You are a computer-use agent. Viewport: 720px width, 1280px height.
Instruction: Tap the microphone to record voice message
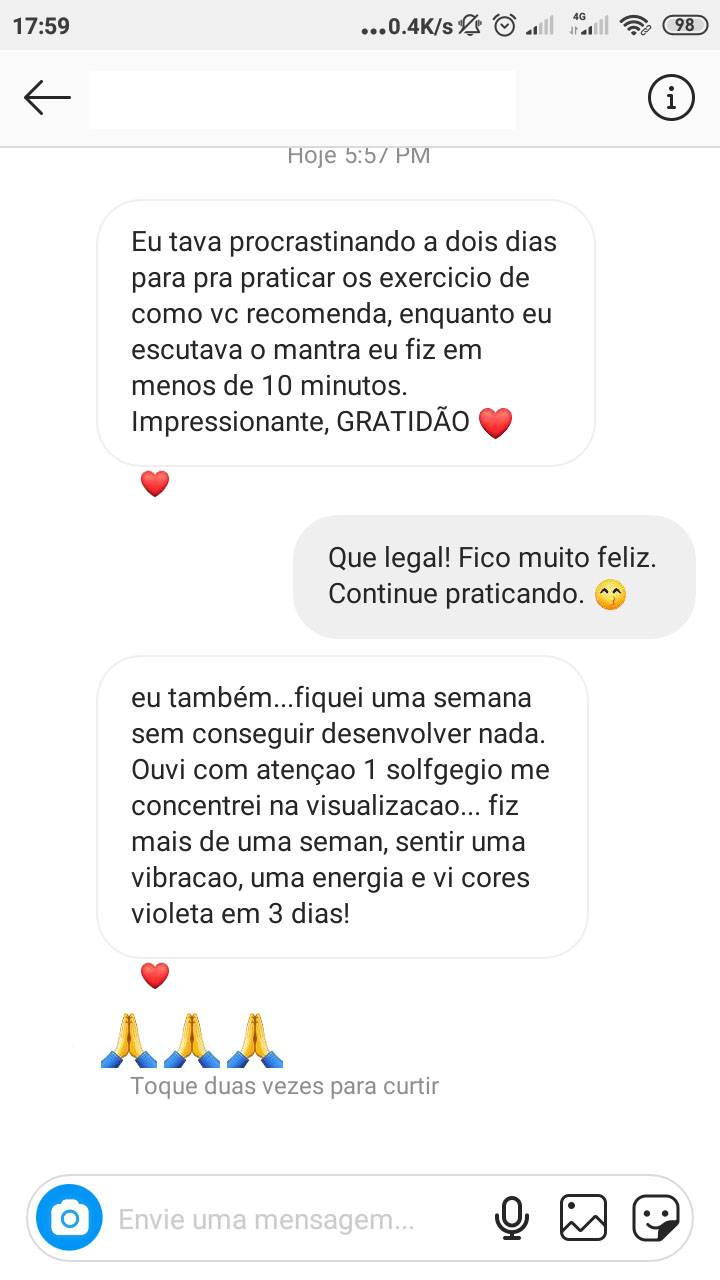512,1218
